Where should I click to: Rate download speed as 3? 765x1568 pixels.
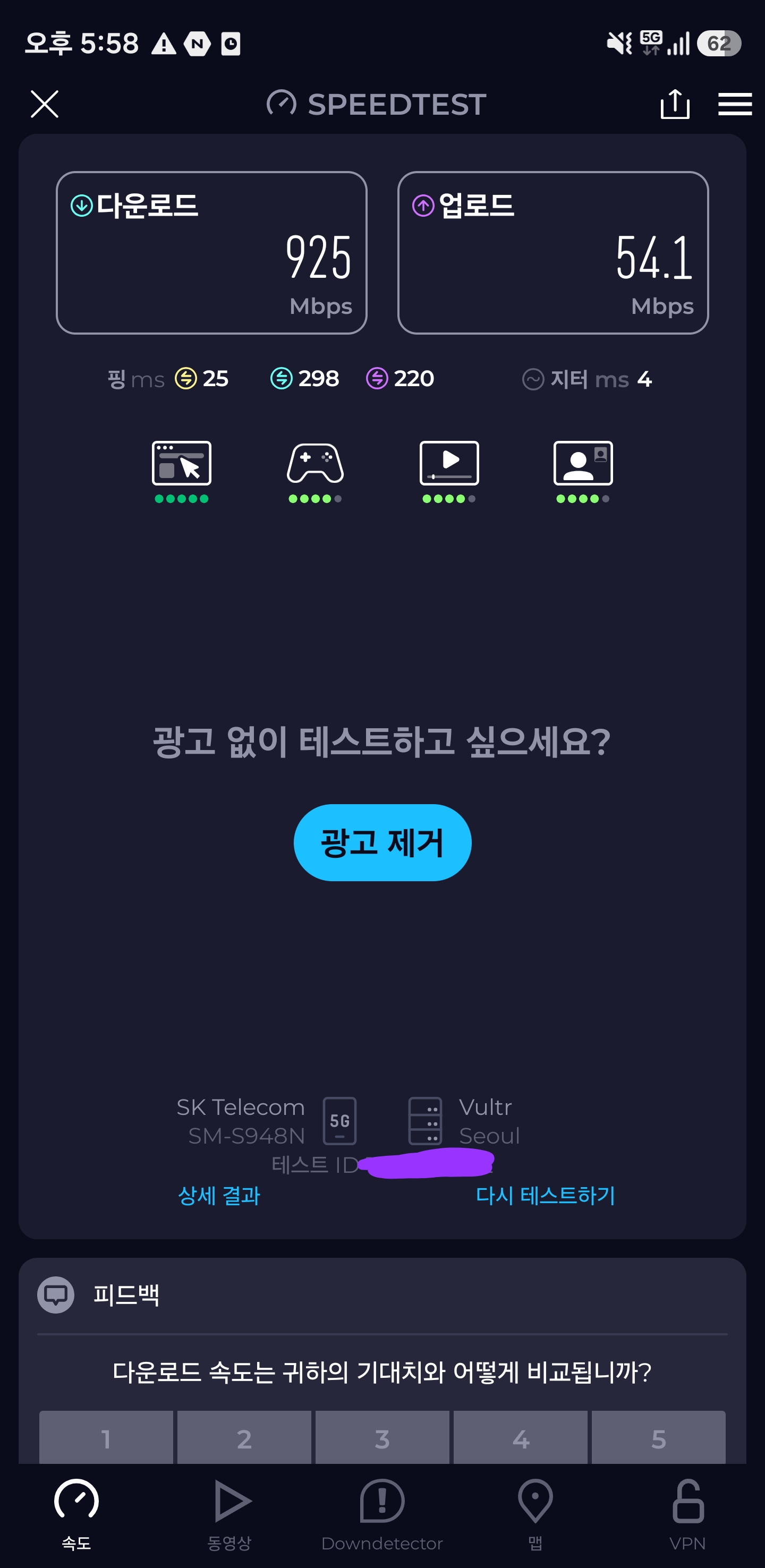point(382,1438)
